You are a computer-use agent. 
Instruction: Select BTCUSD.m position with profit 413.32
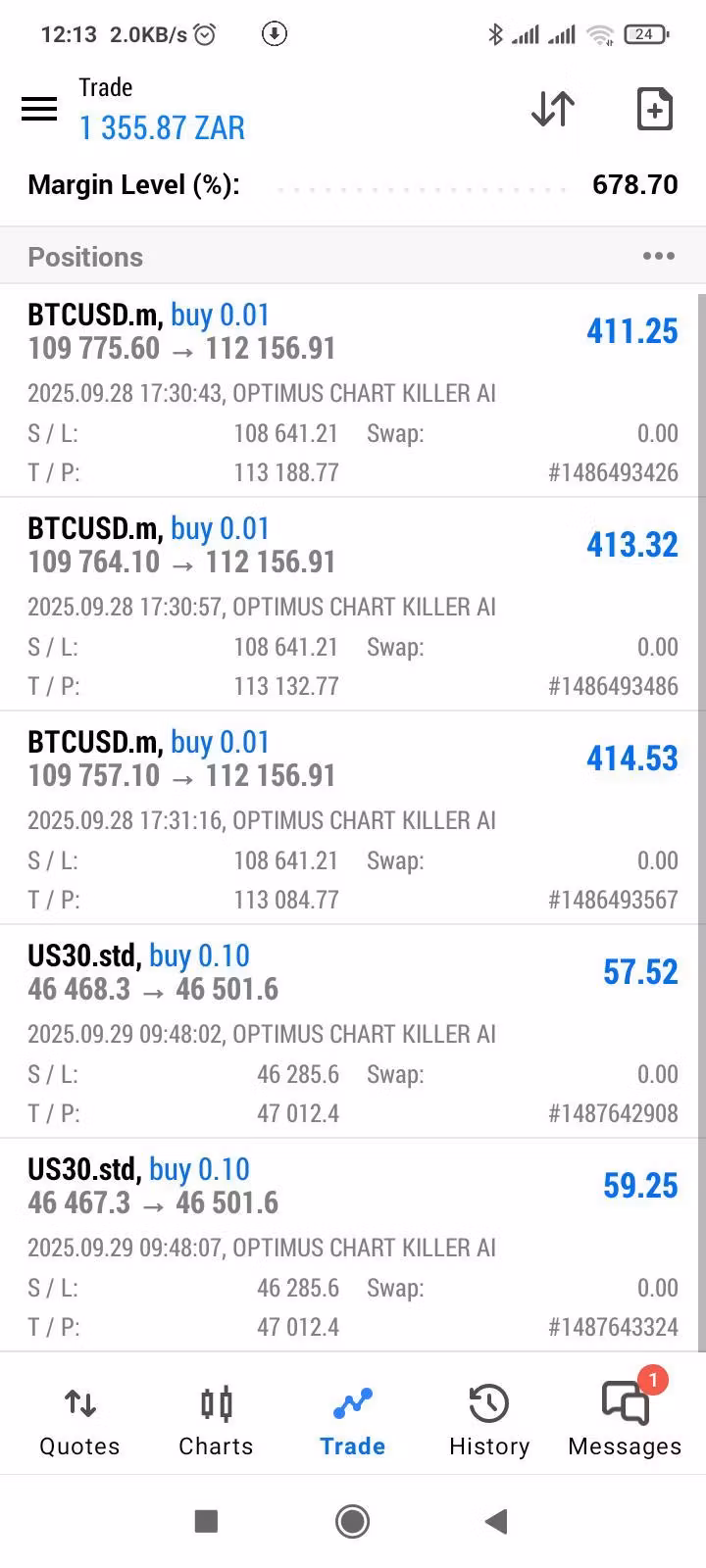click(353, 605)
